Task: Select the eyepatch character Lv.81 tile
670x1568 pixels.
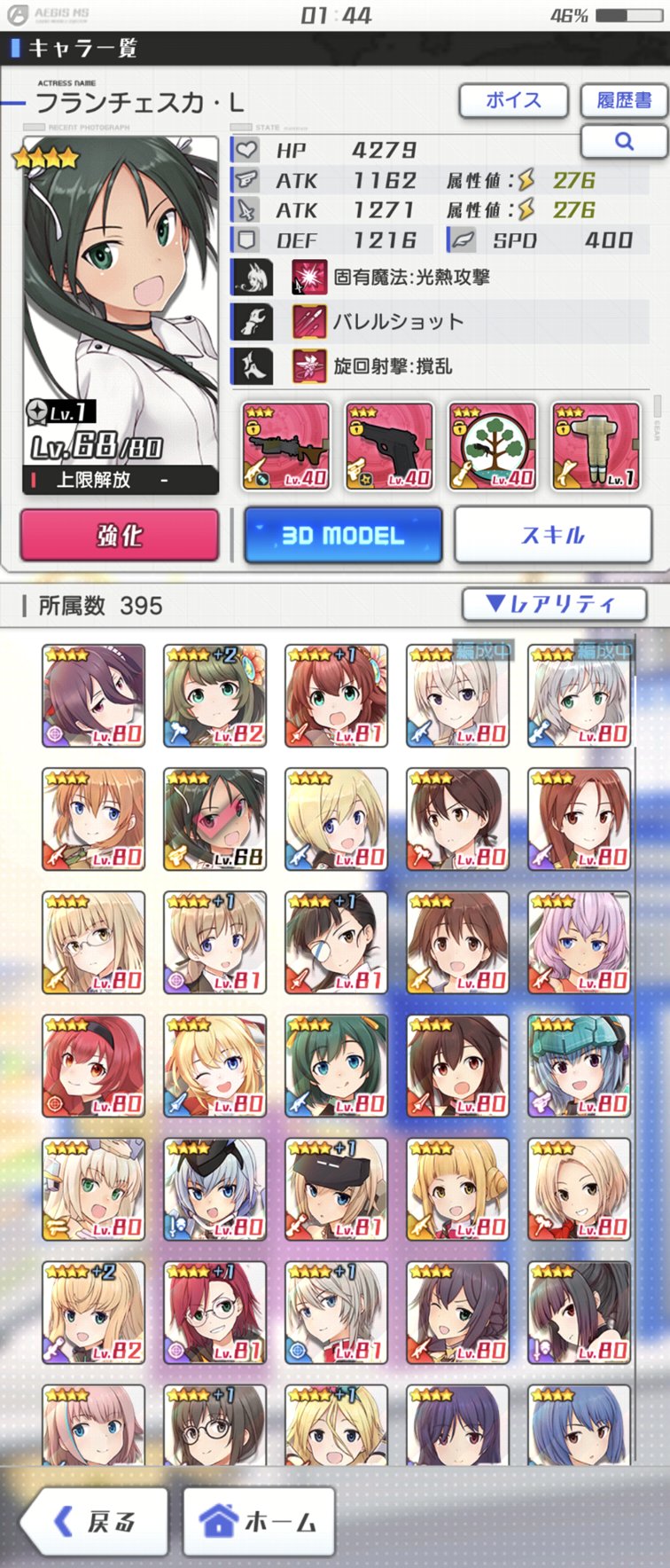Action: coord(337,942)
